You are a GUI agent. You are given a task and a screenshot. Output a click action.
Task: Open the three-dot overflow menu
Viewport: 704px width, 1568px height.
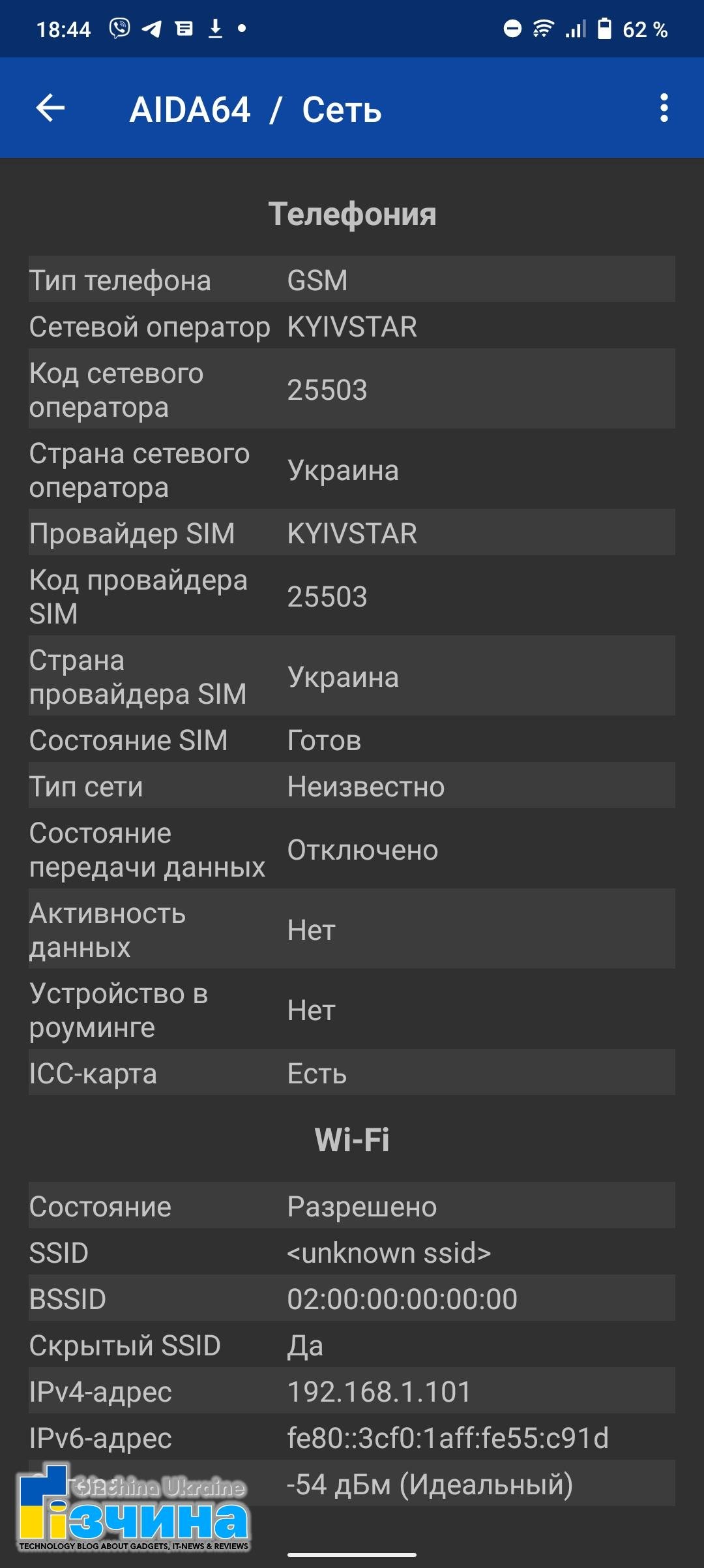point(664,108)
